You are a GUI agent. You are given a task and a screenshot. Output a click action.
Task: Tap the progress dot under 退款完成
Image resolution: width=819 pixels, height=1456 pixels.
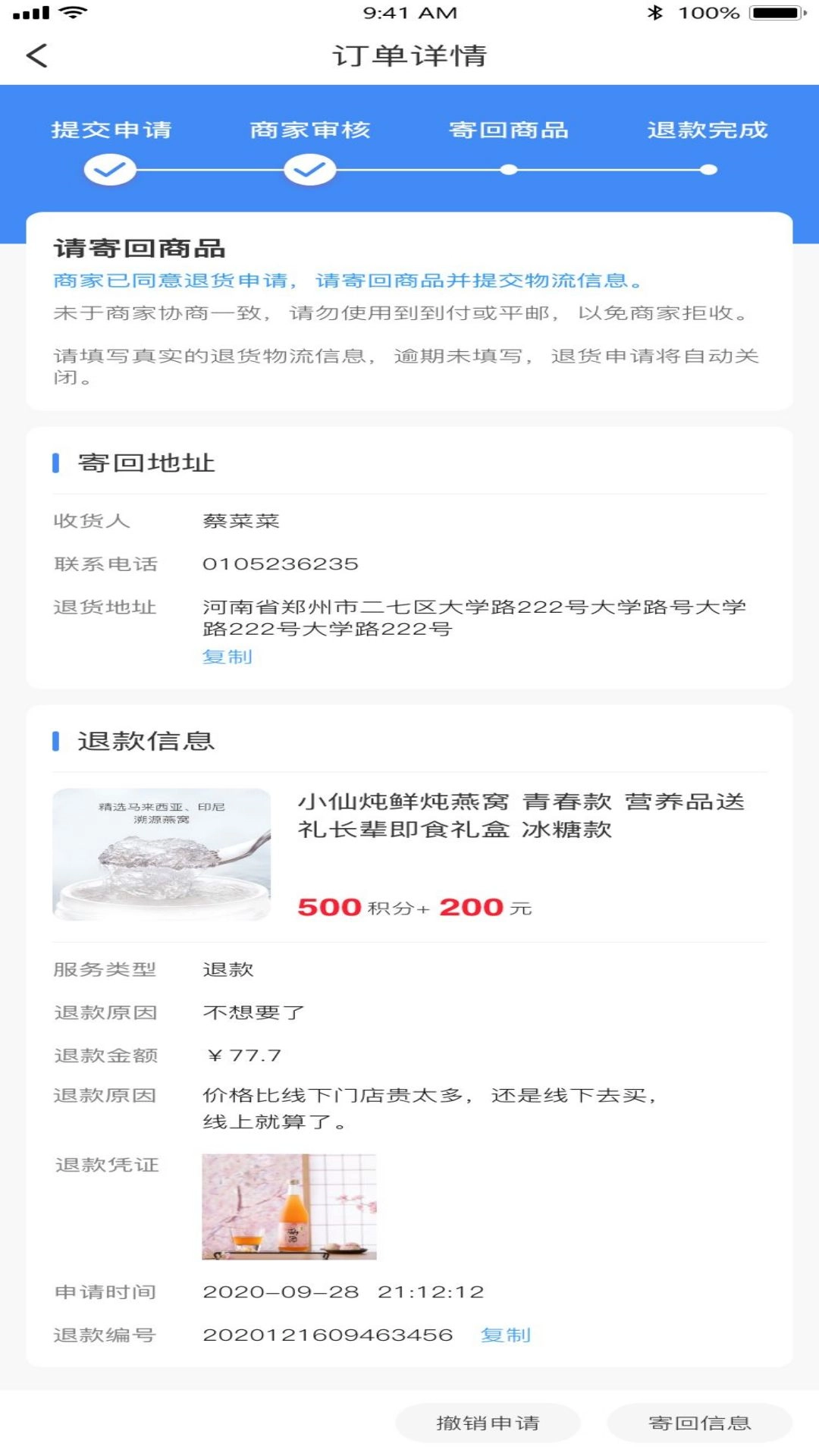point(708,169)
